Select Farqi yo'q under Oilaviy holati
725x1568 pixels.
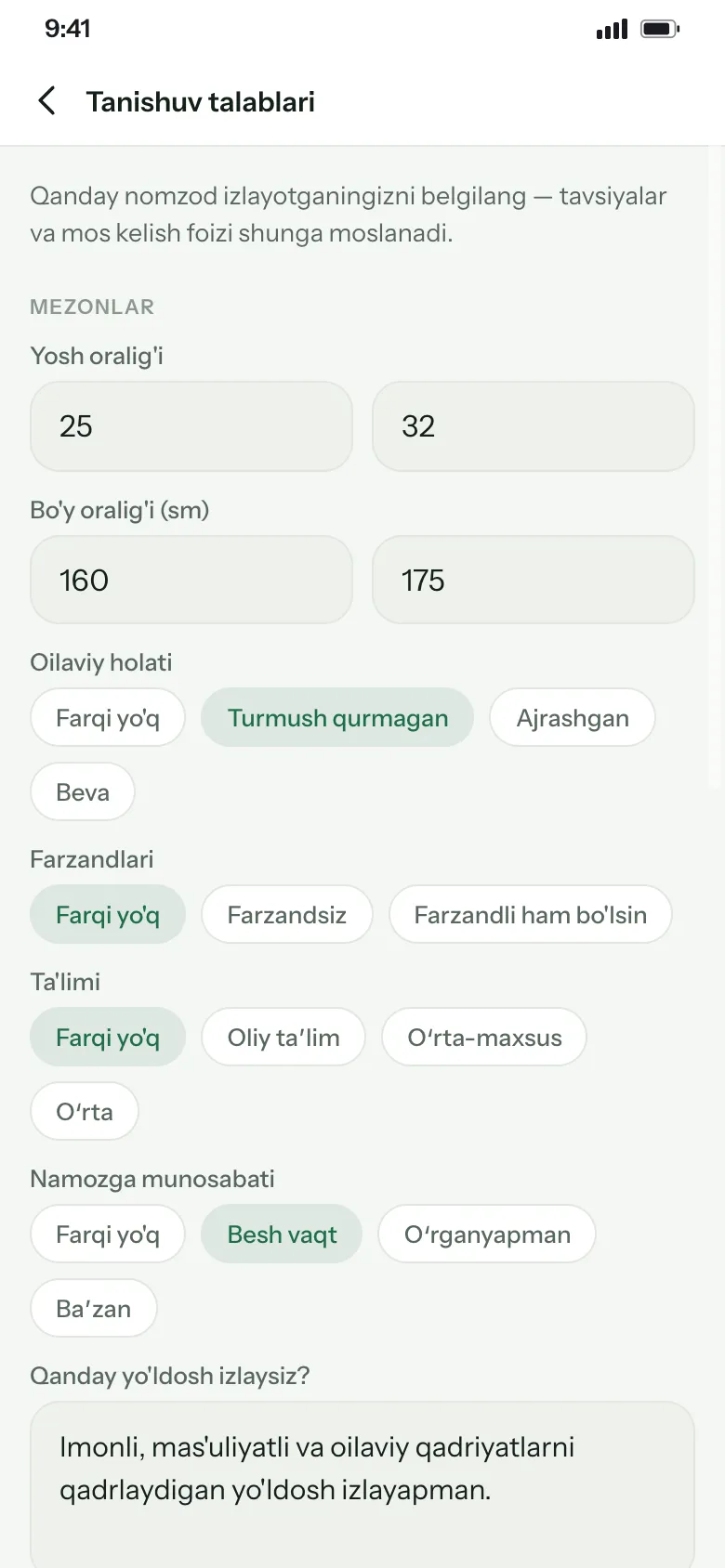click(108, 717)
